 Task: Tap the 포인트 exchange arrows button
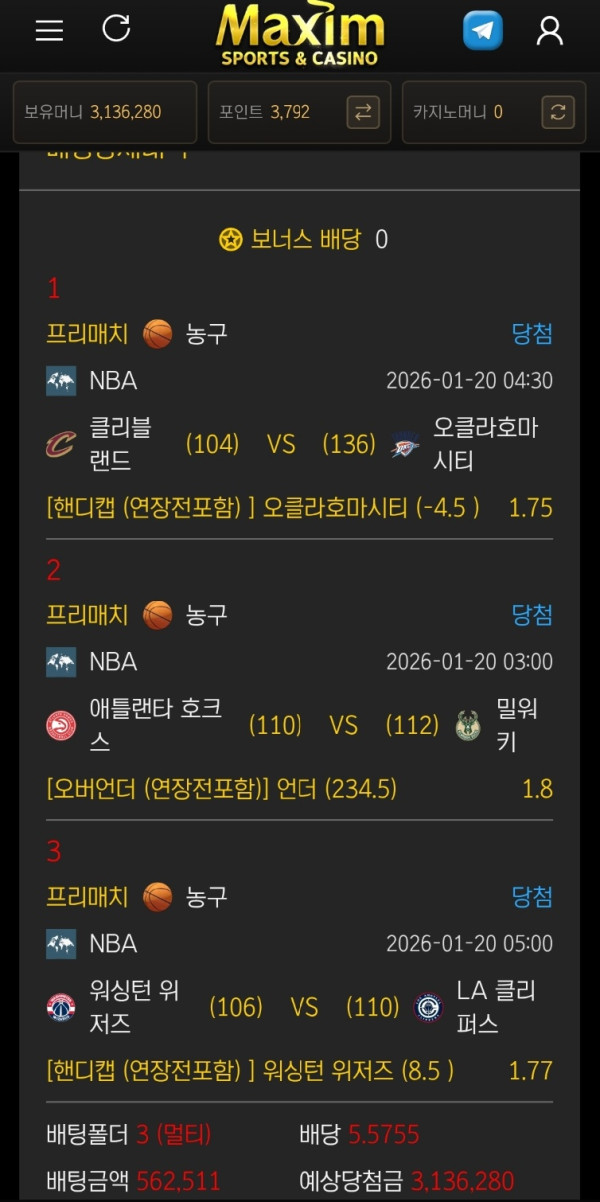[x=362, y=112]
